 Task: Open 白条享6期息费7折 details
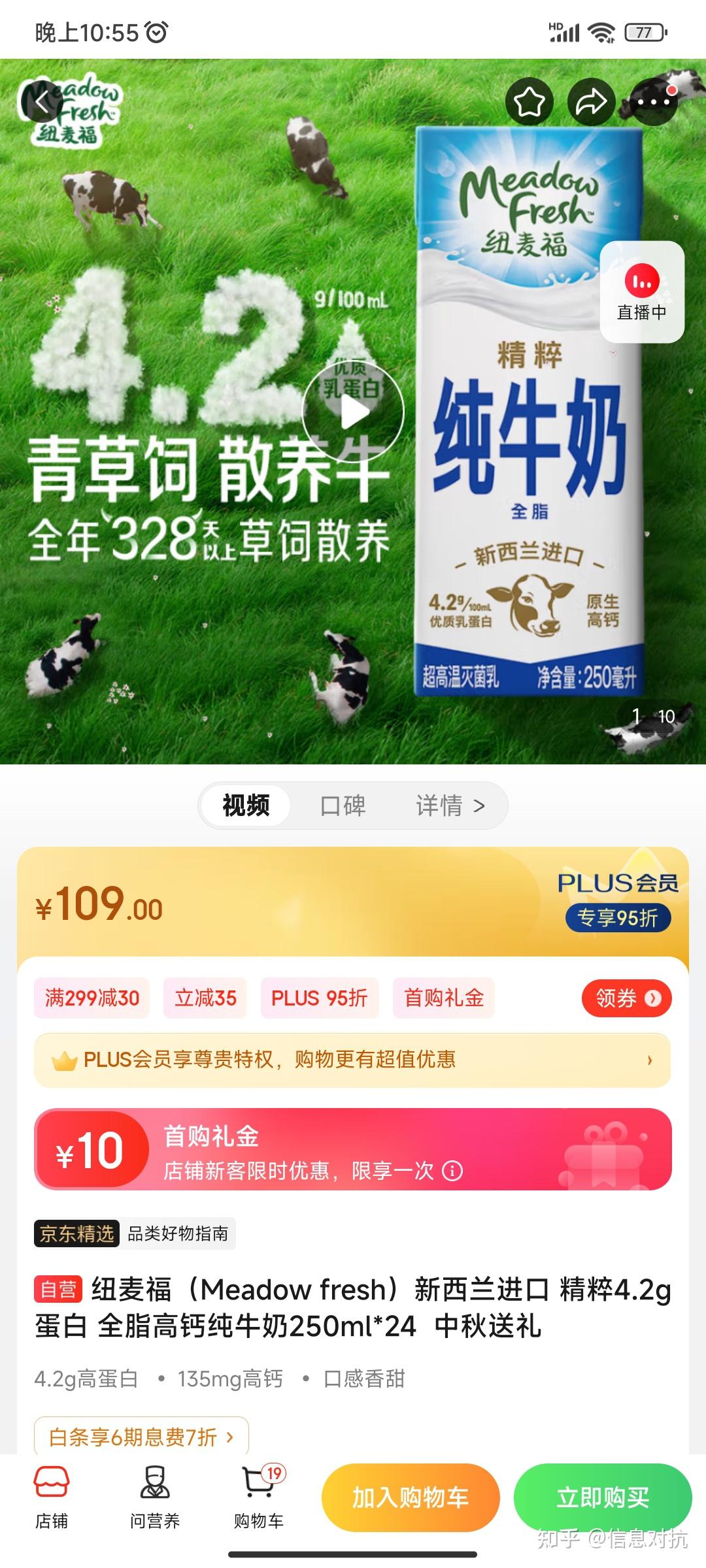coord(141,1437)
